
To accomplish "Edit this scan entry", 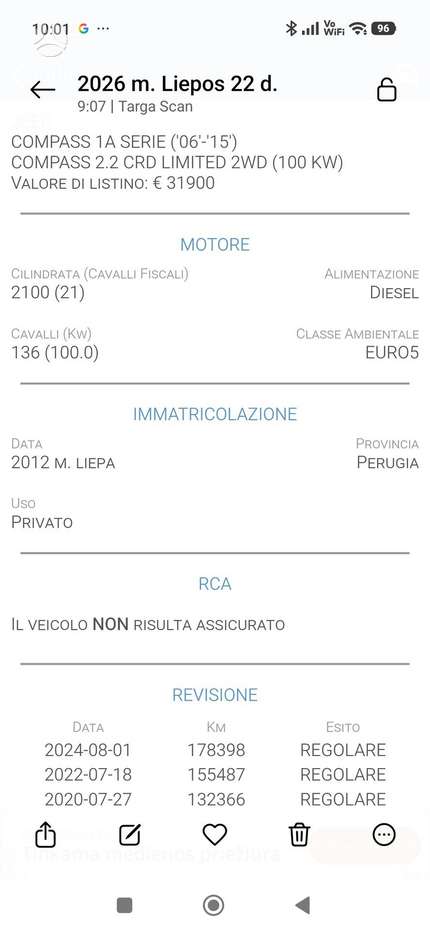I will pyautogui.click(x=130, y=835).
